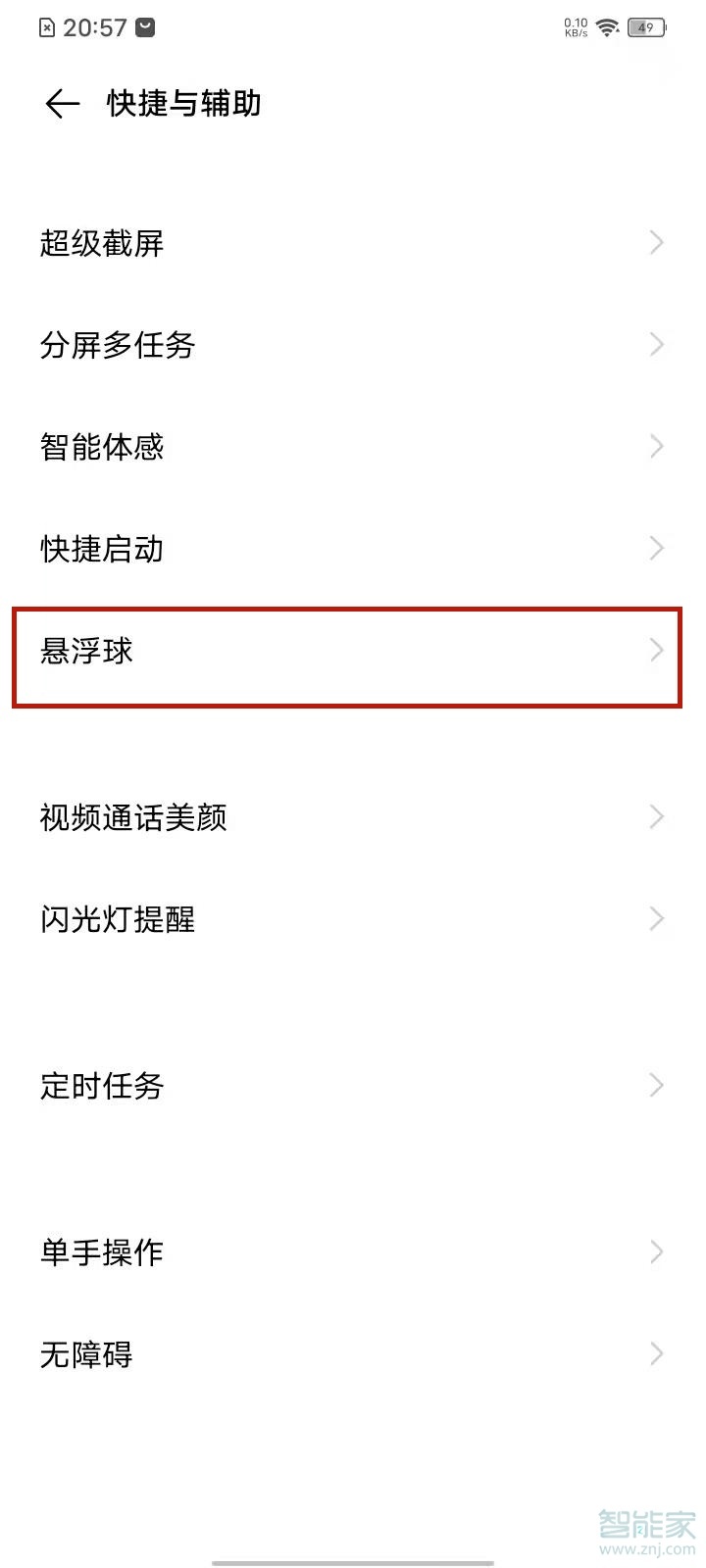The image size is (706, 1568).
Task: Open 闪光灯提醒 settings
Action: pyautogui.click(x=352, y=919)
